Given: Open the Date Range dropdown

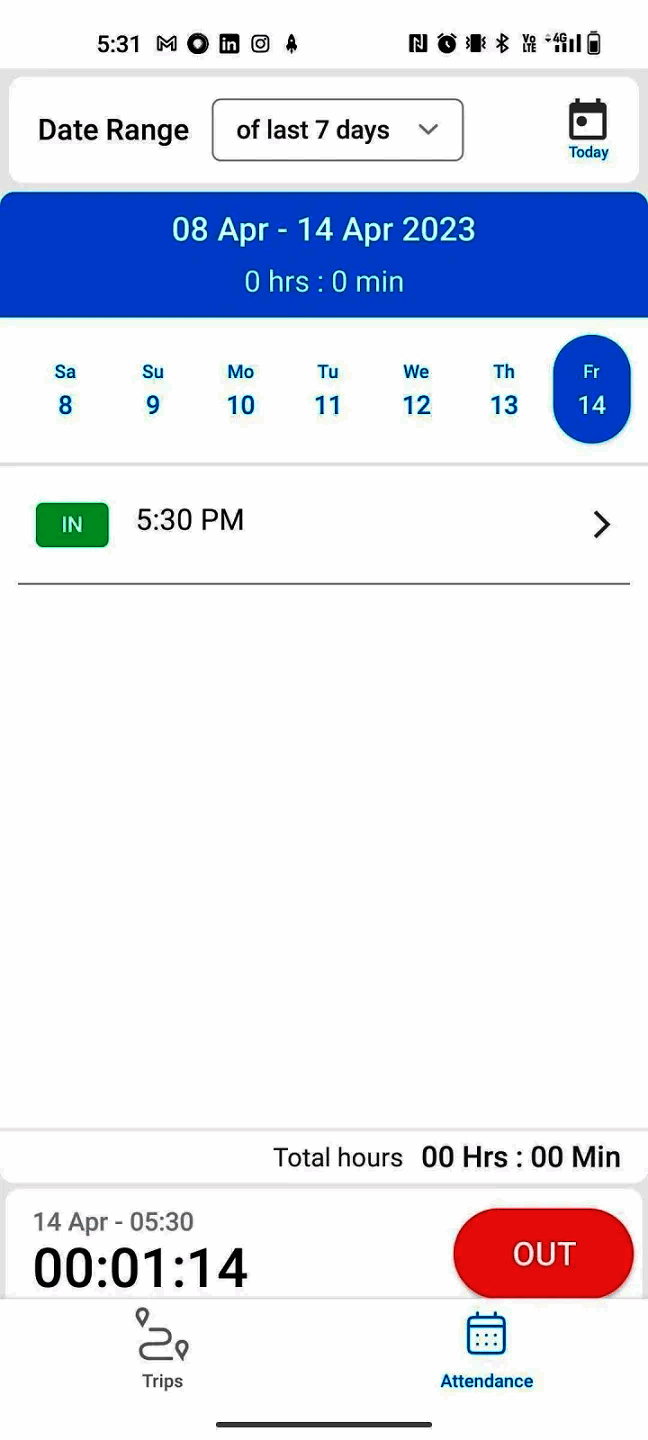Looking at the screenshot, I should tap(337, 130).
